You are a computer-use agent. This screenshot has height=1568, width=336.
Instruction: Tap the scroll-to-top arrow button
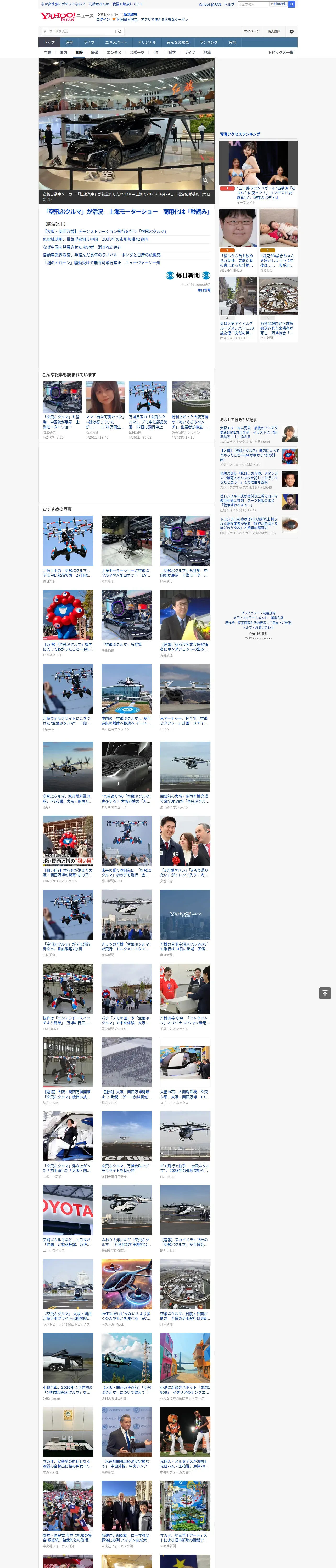[324, 993]
